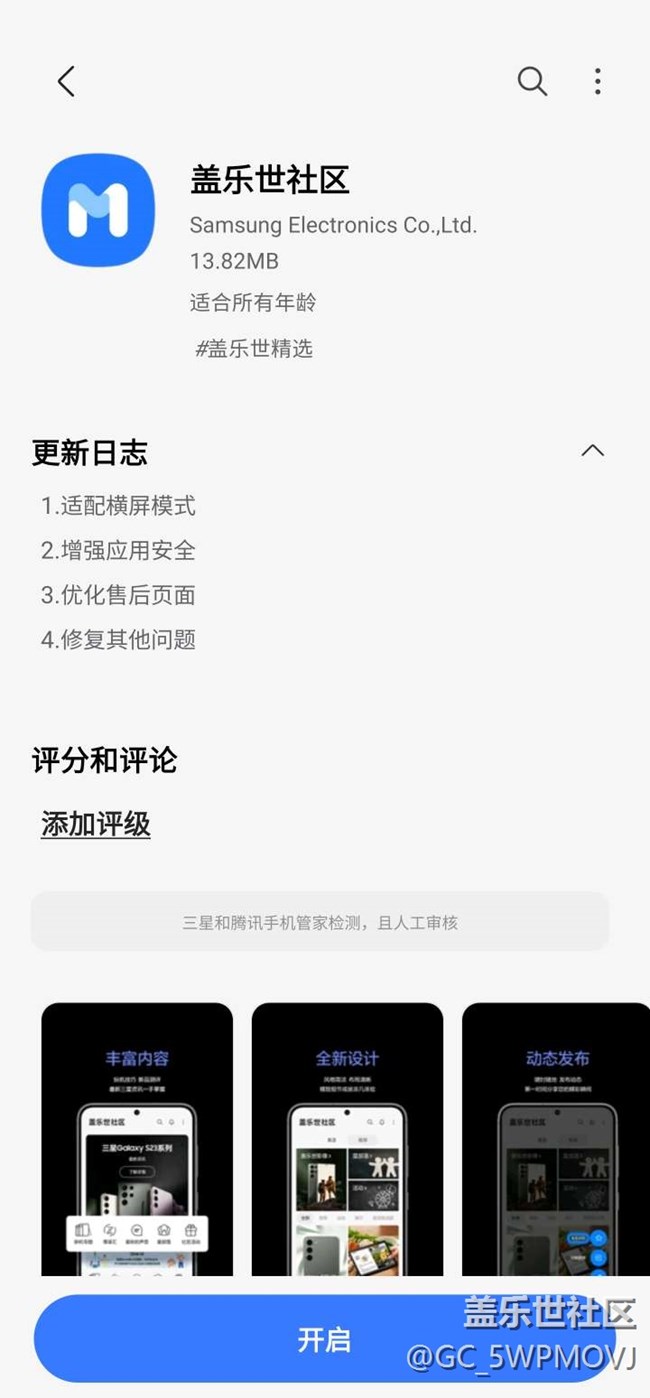Open the 丰富内容 screenshot preview
Viewport: 650px width, 1398px height.
pyautogui.click(x=137, y=1139)
